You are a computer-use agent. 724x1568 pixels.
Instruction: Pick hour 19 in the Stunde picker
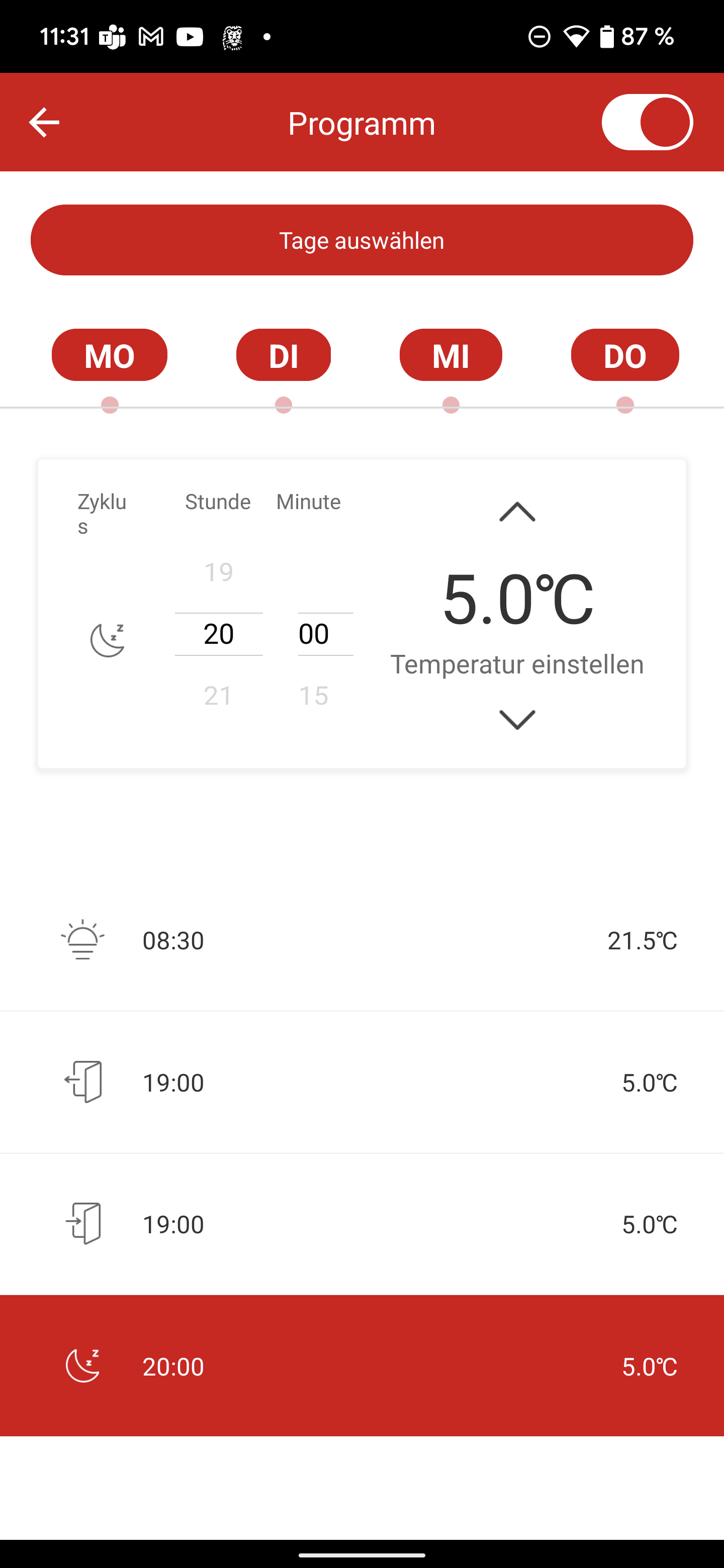coord(218,572)
